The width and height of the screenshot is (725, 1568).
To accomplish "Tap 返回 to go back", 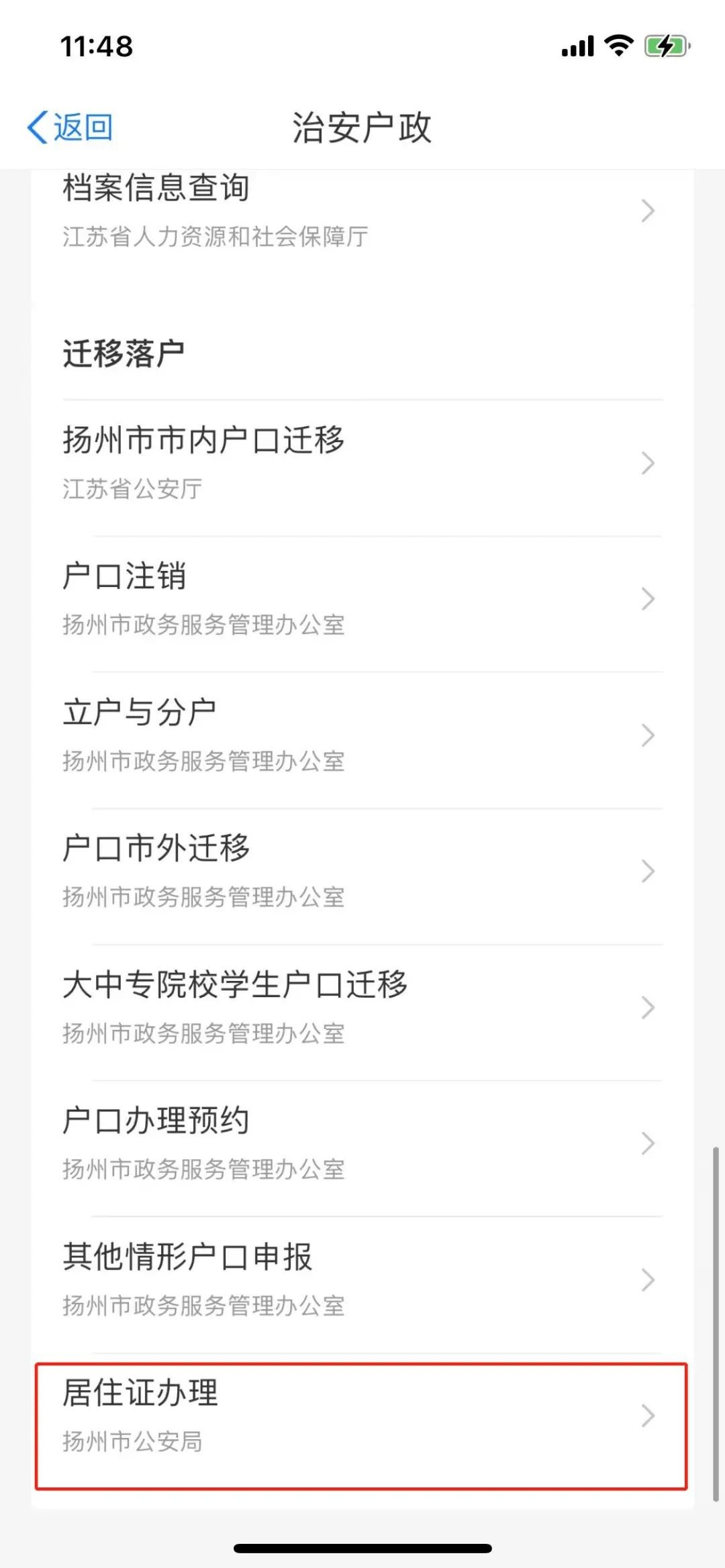I will pos(70,127).
